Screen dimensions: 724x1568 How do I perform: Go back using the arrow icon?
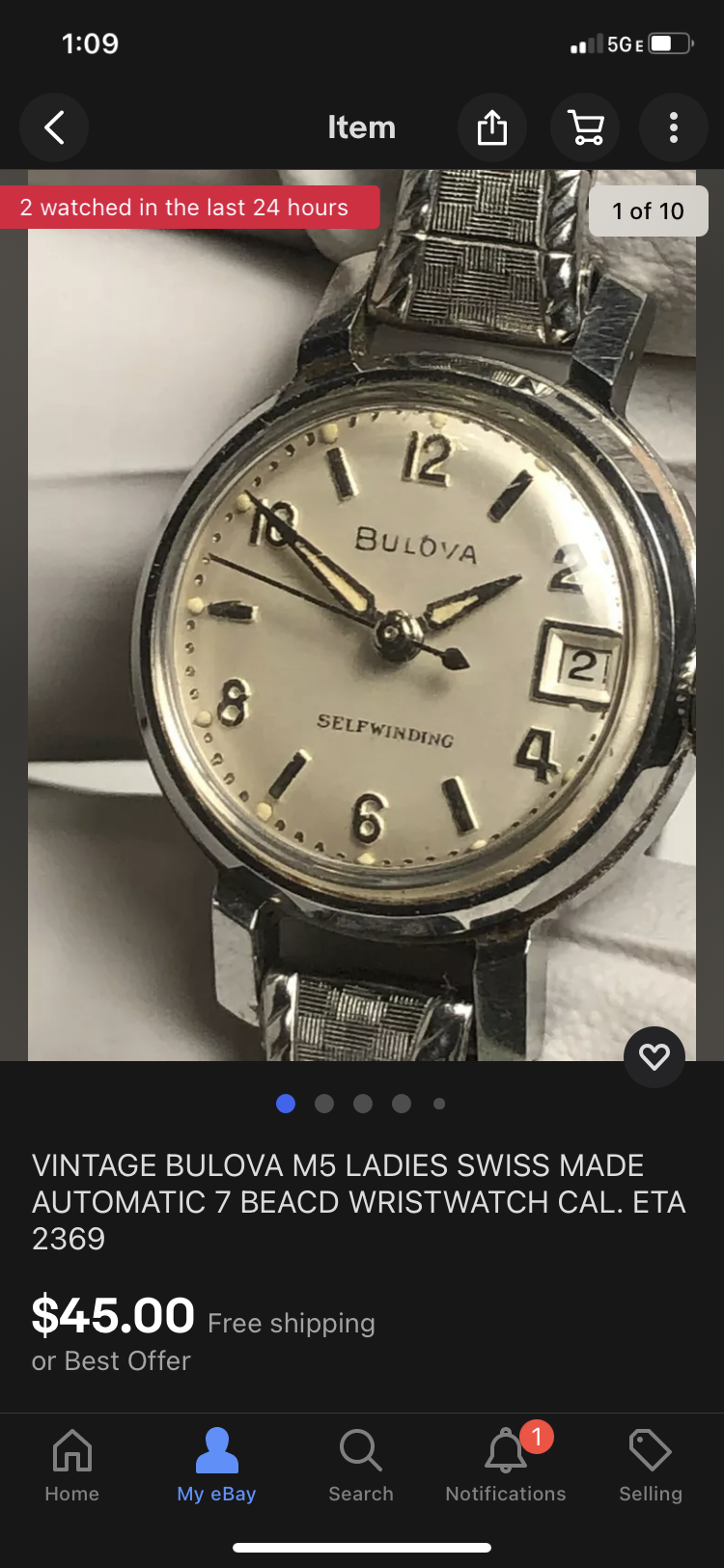54,127
